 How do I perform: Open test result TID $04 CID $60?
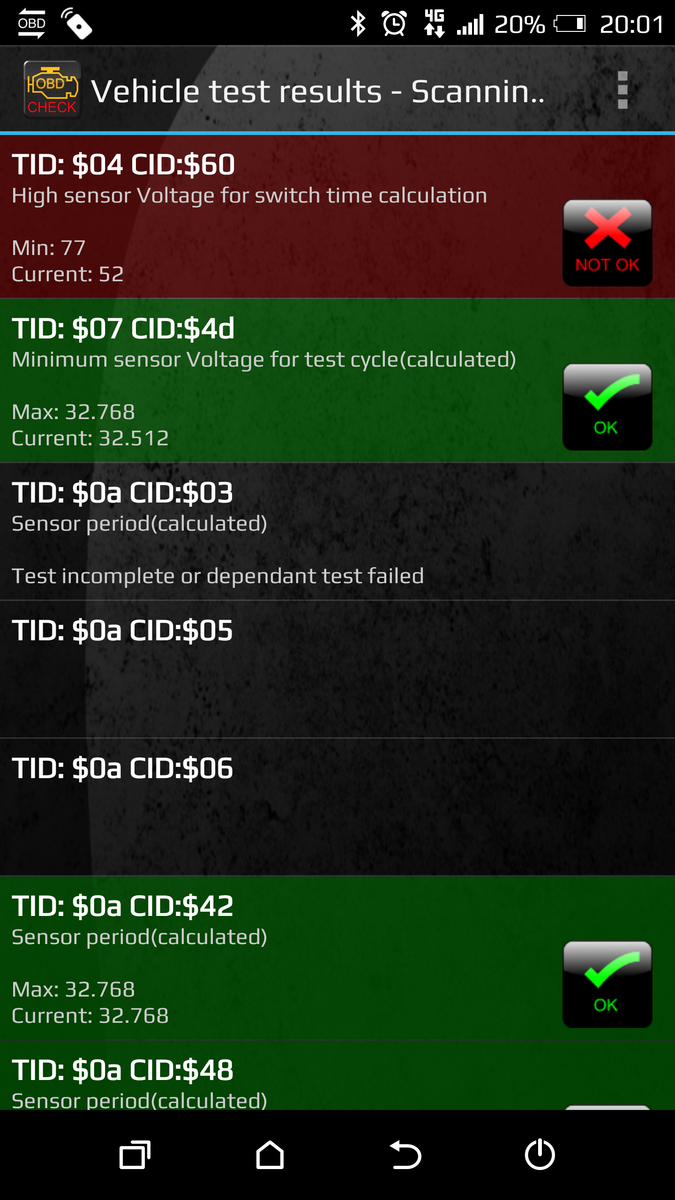tap(280, 217)
